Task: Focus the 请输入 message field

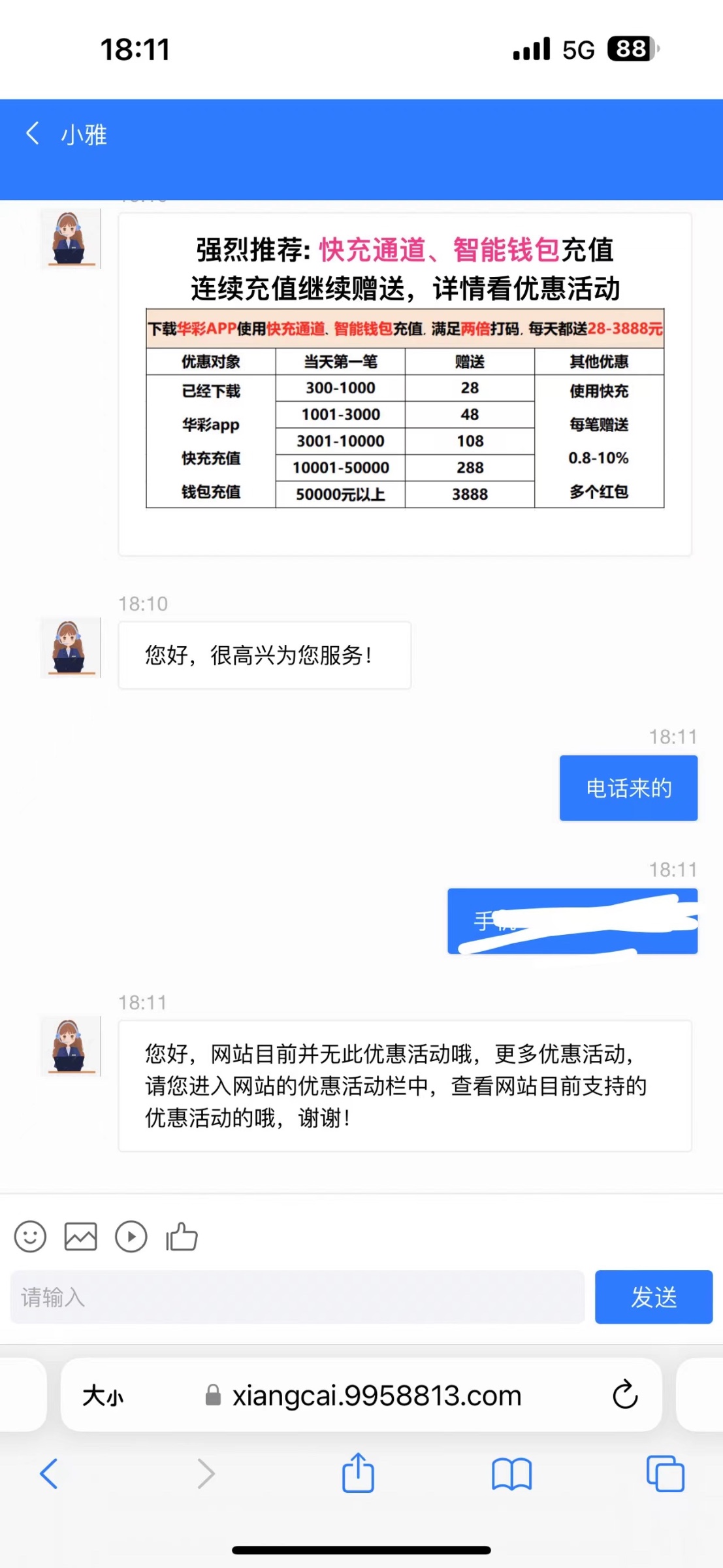Action: coord(297,1297)
